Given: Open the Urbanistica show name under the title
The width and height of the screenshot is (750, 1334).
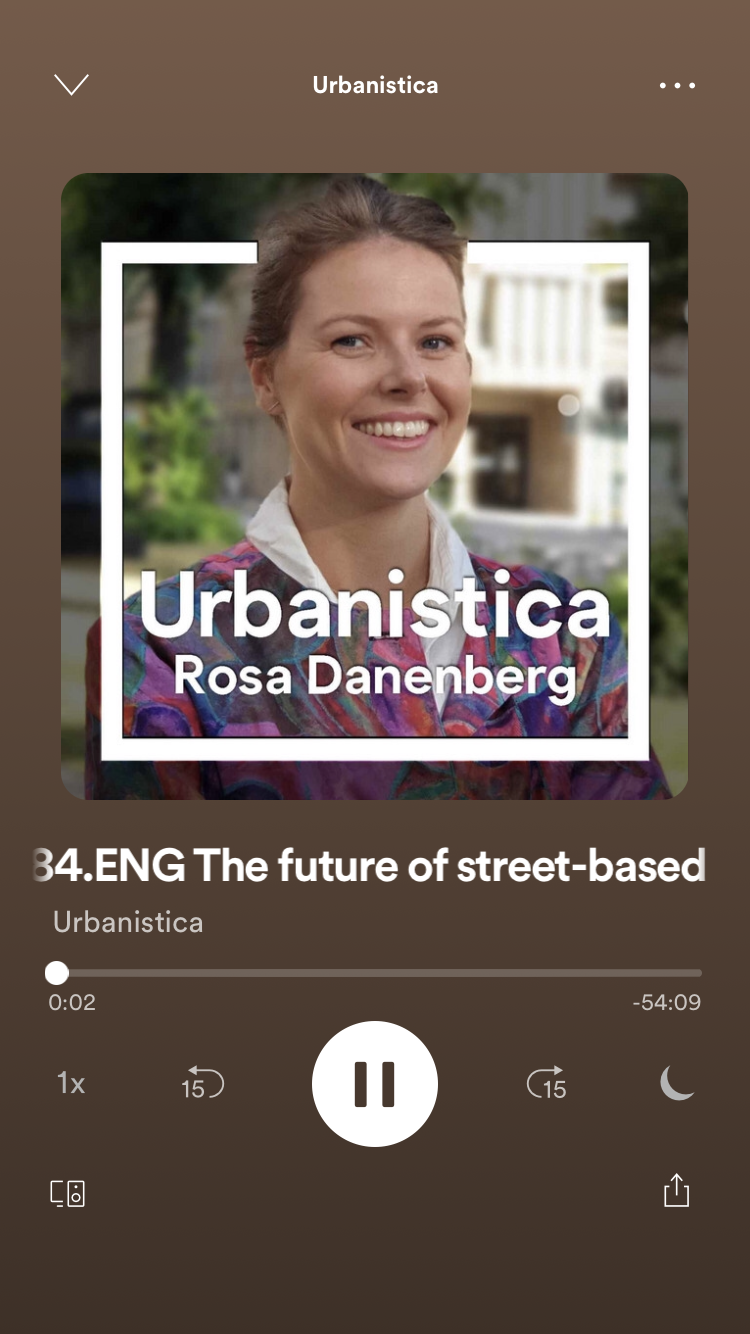Looking at the screenshot, I should 128,921.
